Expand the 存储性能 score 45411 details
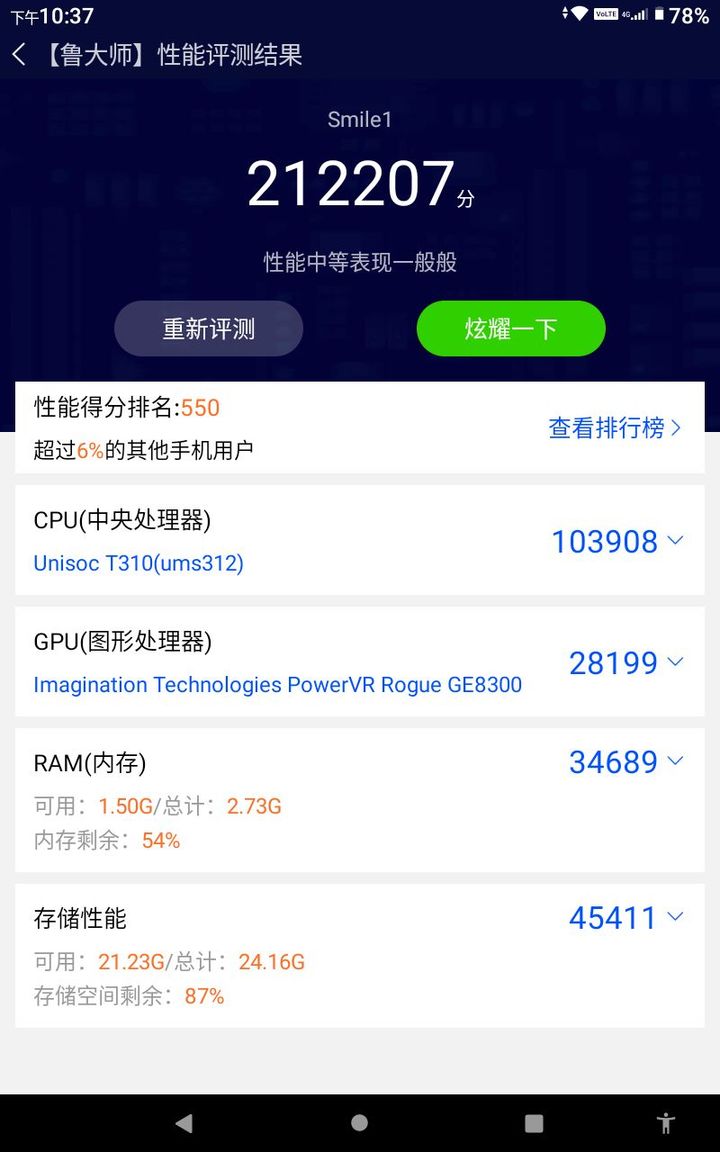 coord(626,918)
